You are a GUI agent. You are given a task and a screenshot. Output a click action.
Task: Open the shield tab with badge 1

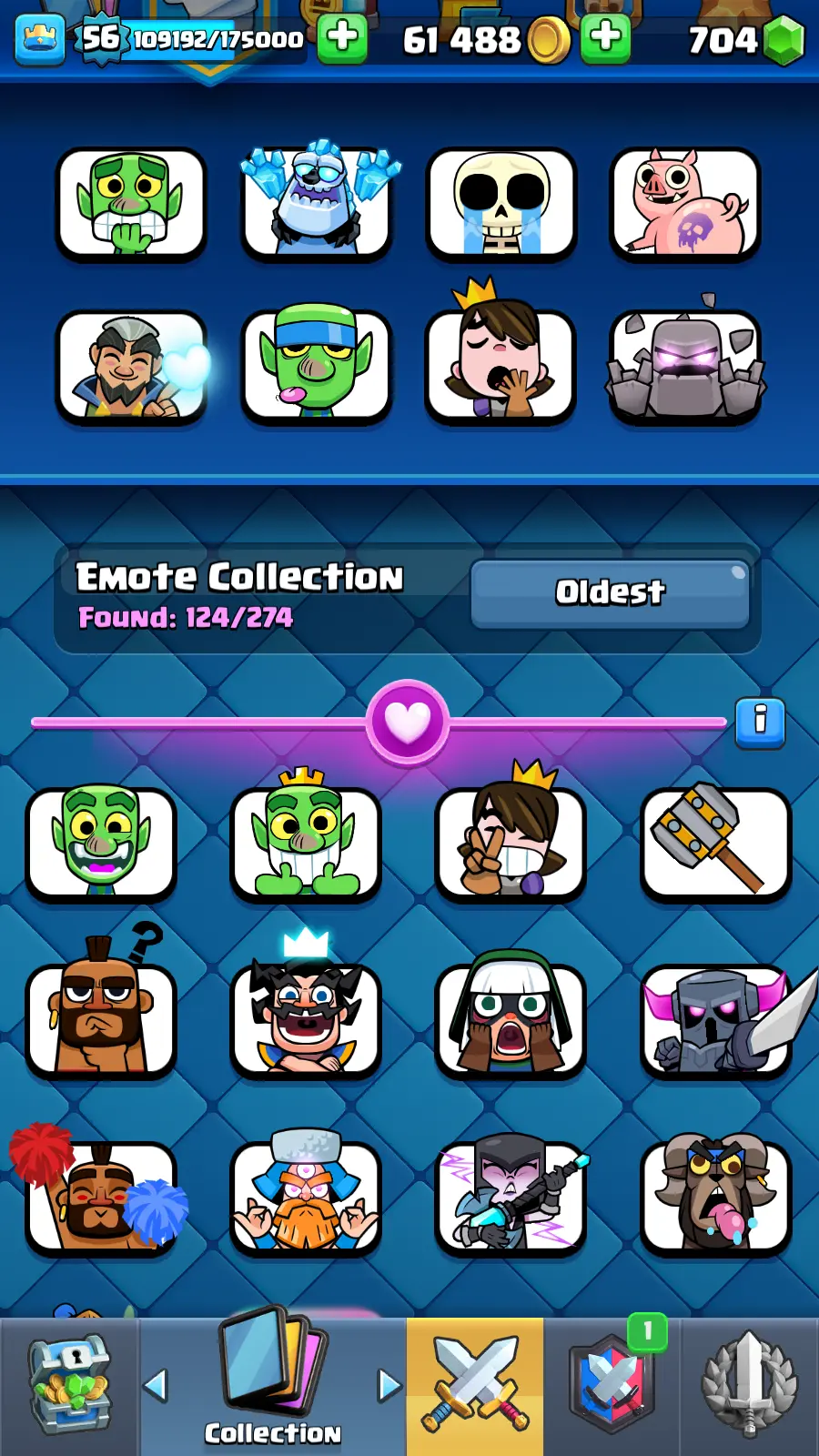613,1385
